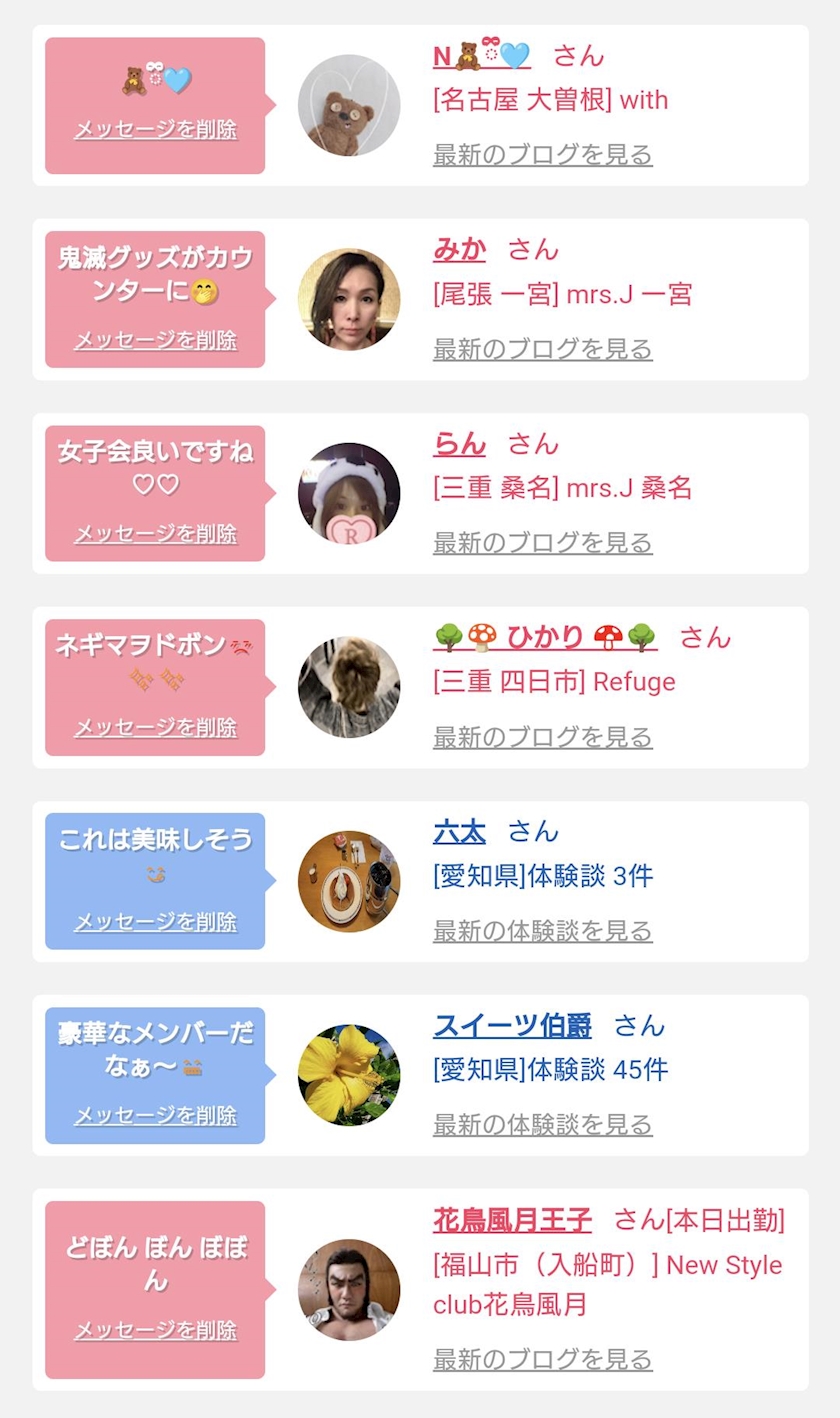Delete the 豪華なメンバーだなぁ message
This screenshot has width=840, height=1418.
click(x=155, y=1116)
